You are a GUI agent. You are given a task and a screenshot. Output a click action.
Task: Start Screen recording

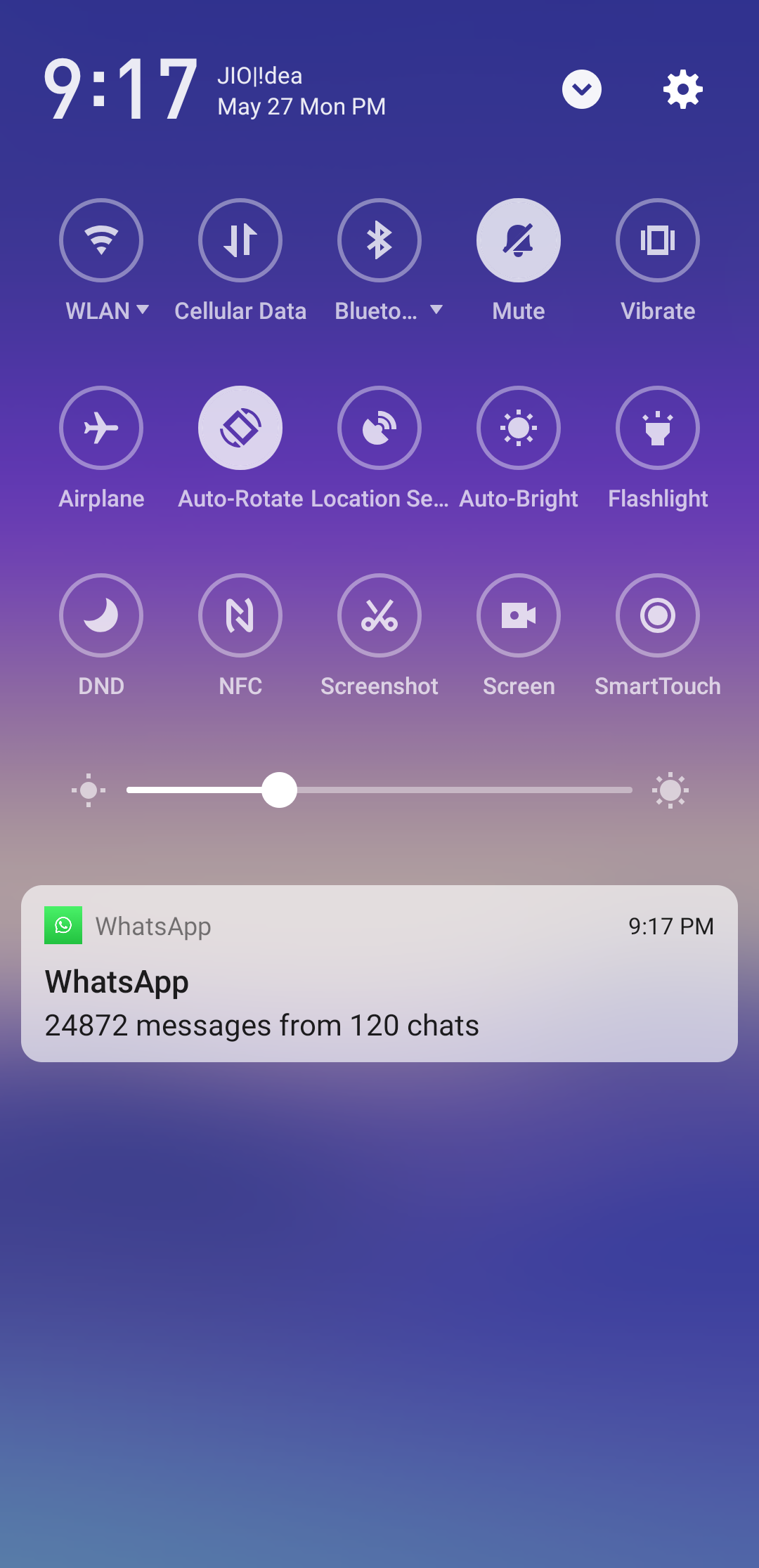pyautogui.click(x=519, y=615)
